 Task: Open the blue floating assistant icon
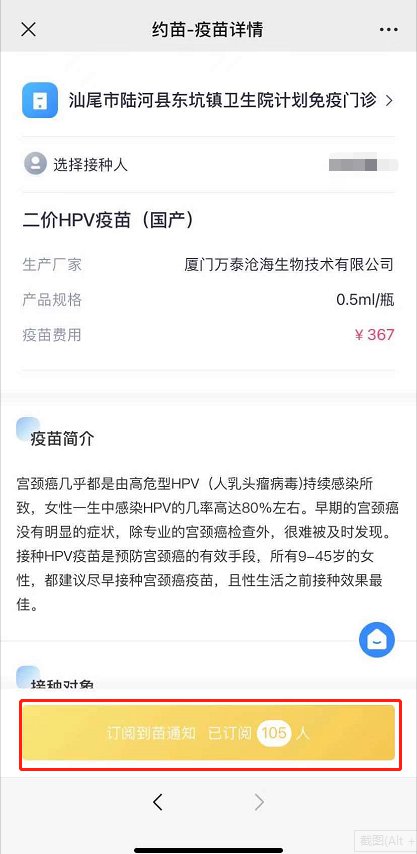(377, 640)
